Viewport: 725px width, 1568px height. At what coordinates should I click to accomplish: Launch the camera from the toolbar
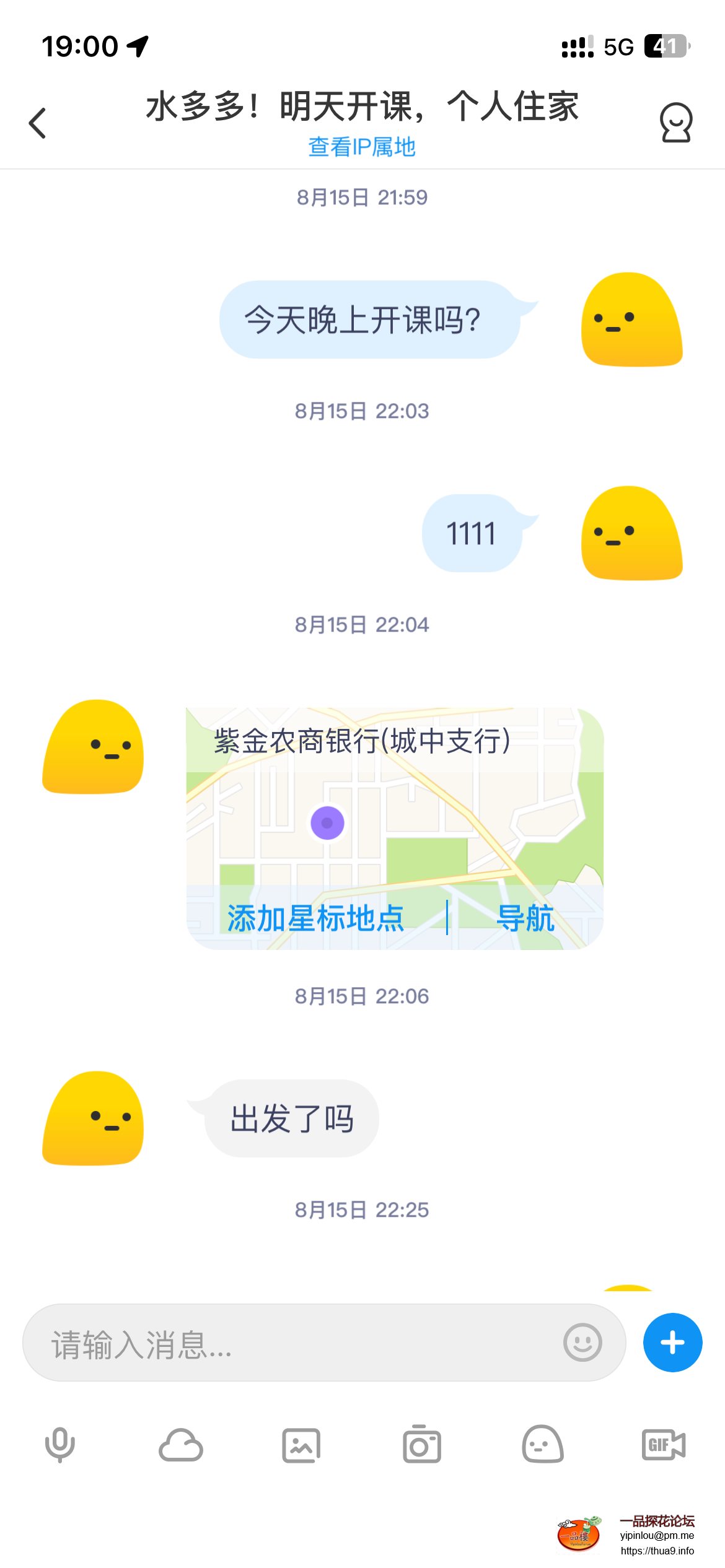[422, 1445]
